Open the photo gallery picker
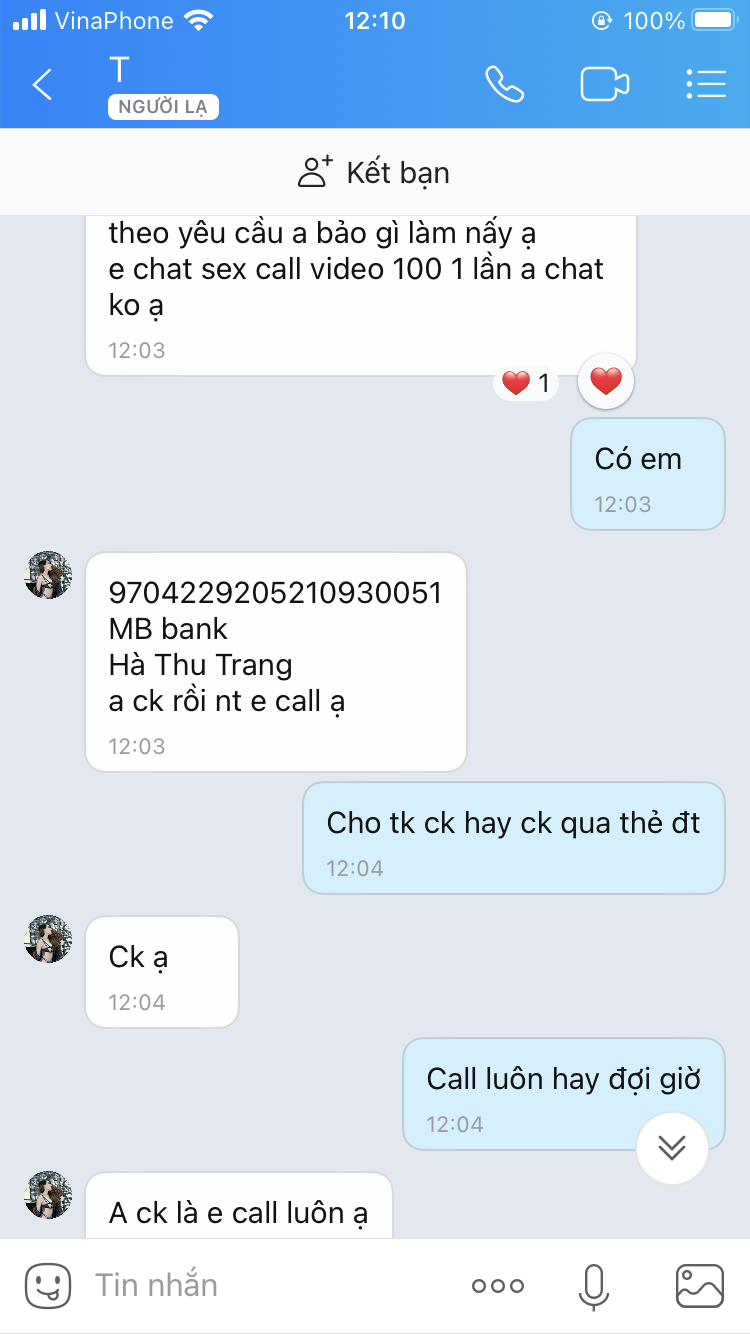The image size is (750, 1334). [699, 1286]
